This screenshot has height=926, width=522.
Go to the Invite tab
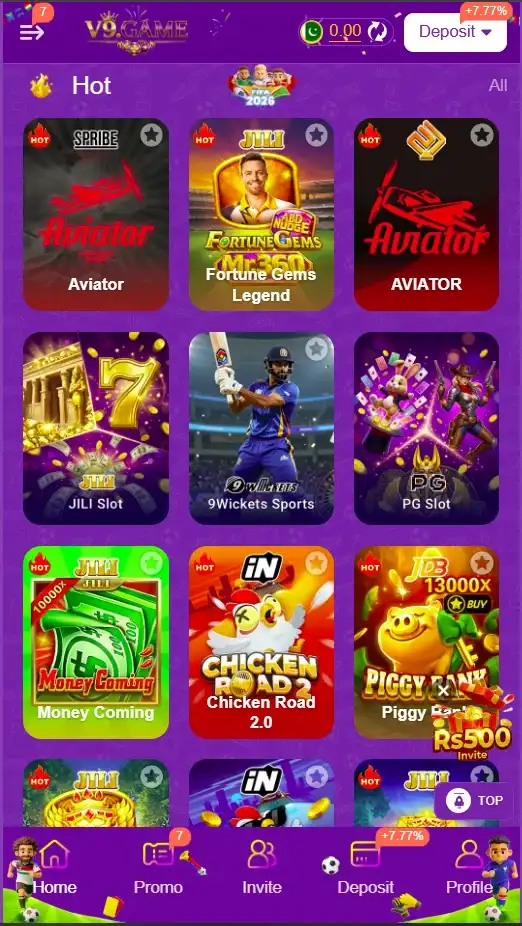click(262, 869)
